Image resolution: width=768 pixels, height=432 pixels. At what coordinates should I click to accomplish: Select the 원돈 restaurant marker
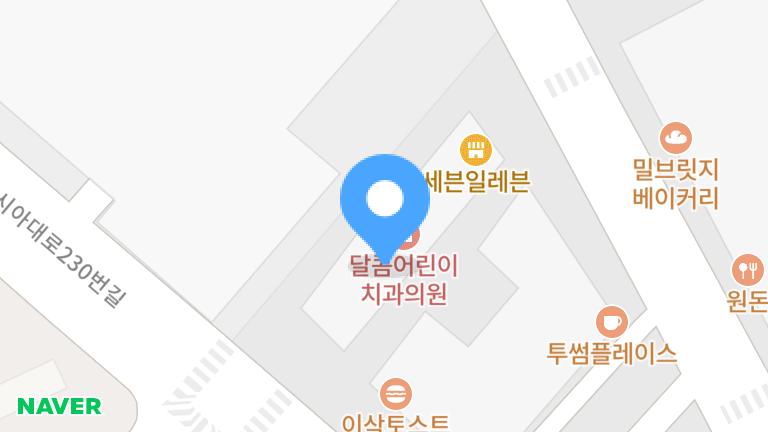pos(747,269)
